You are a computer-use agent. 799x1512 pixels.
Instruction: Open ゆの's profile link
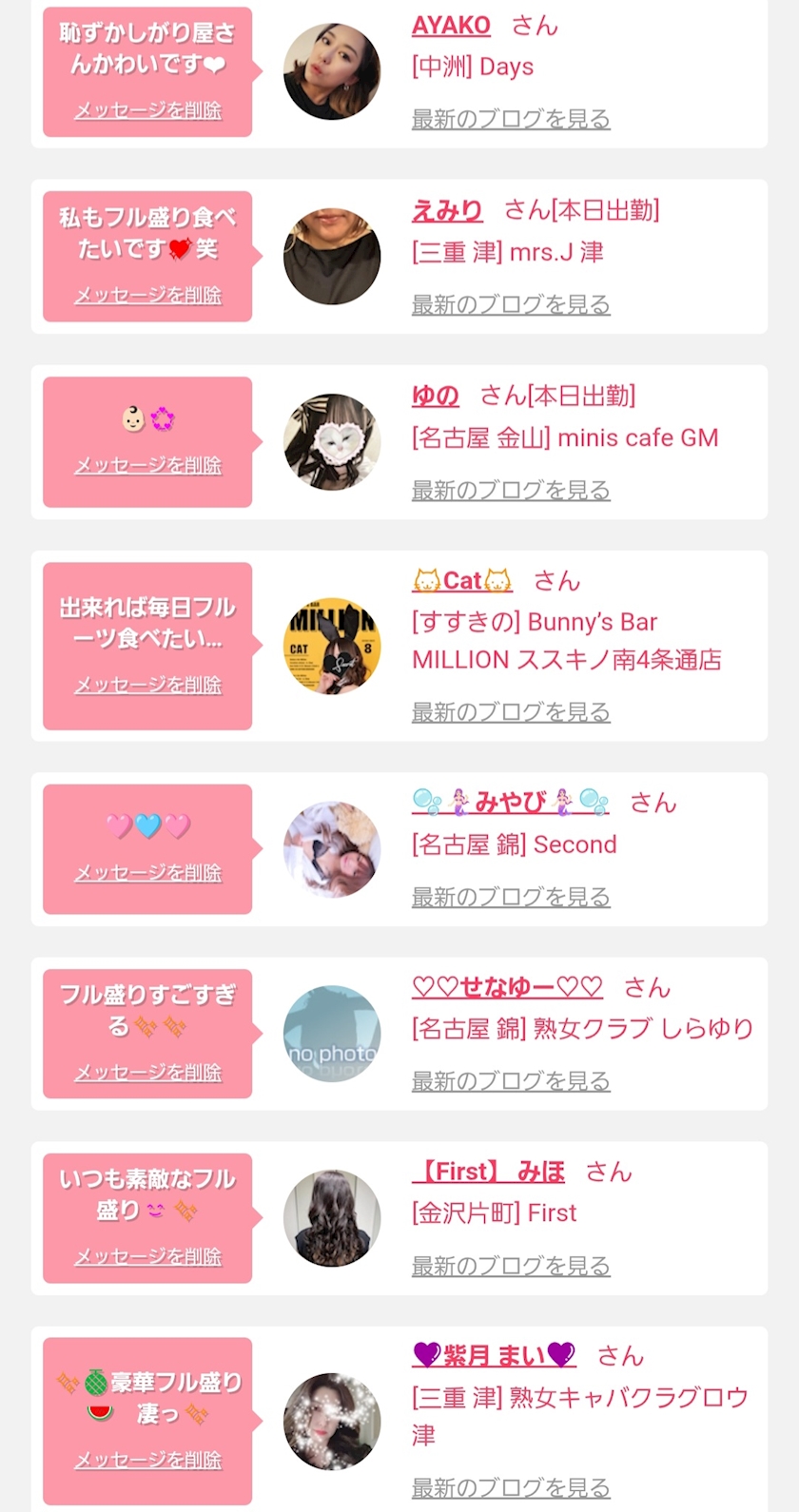436,396
